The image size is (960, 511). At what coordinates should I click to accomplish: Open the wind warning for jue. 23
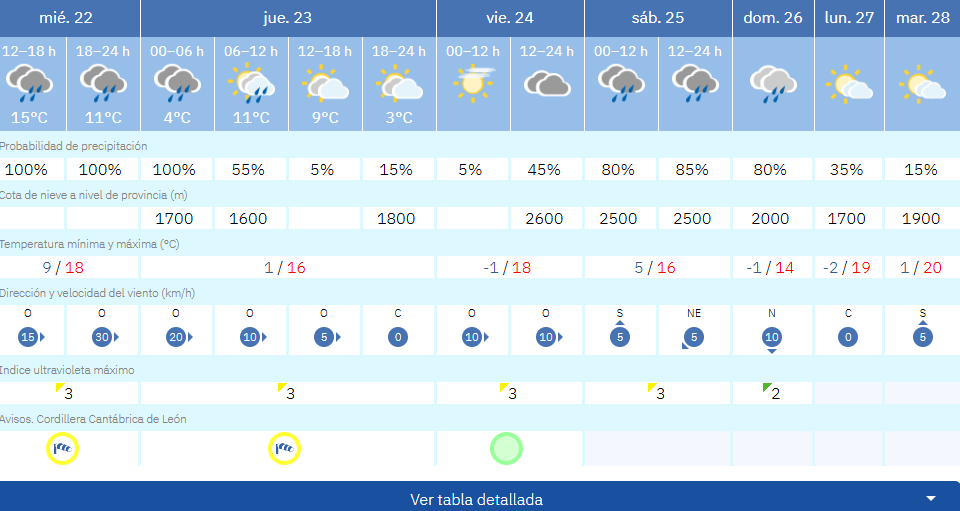pos(285,449)
